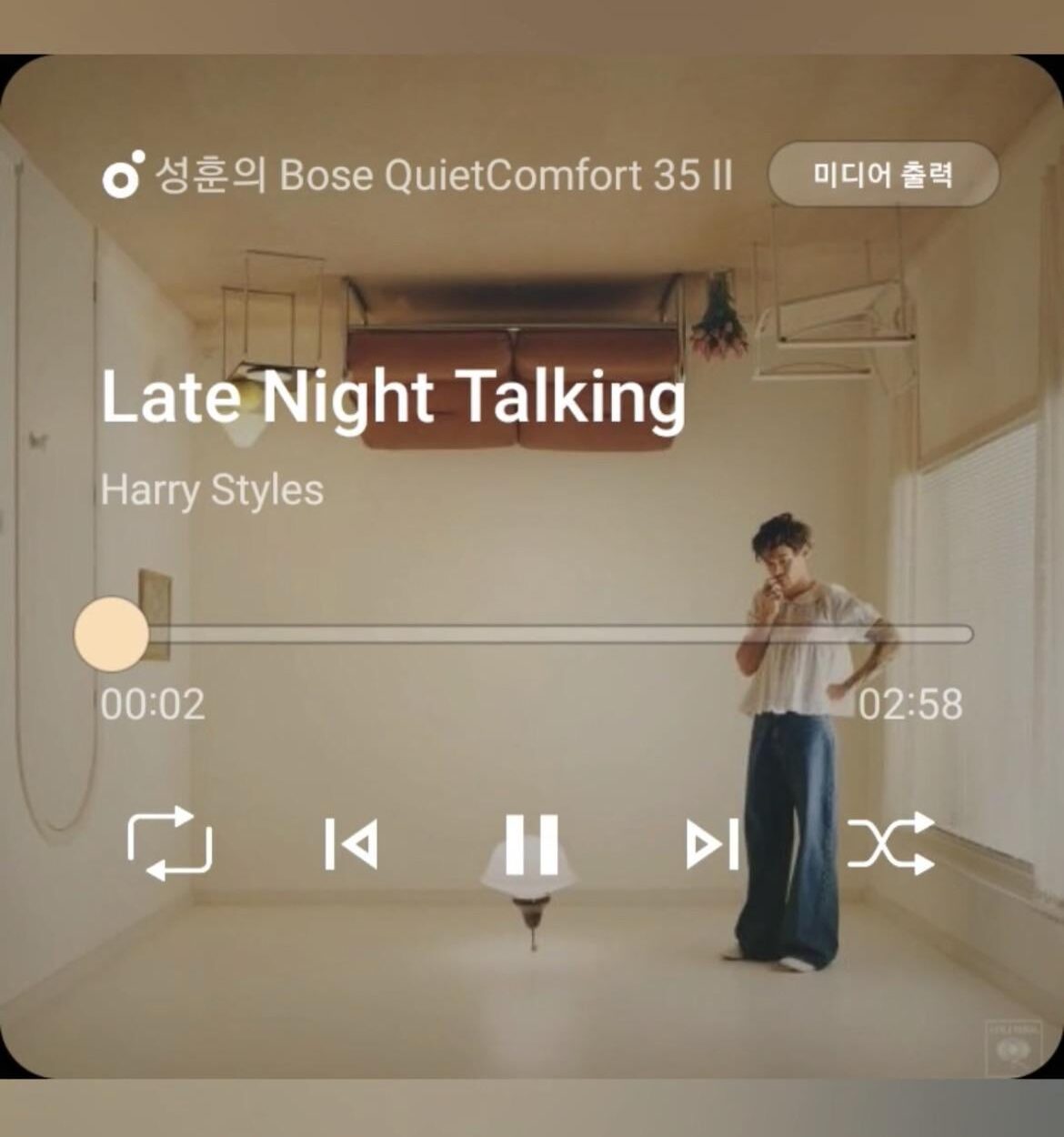Image resolution: width=1064 pixels, height=1137 pixels.
Task: Skip to the previous track
Action: pos(351,844)
